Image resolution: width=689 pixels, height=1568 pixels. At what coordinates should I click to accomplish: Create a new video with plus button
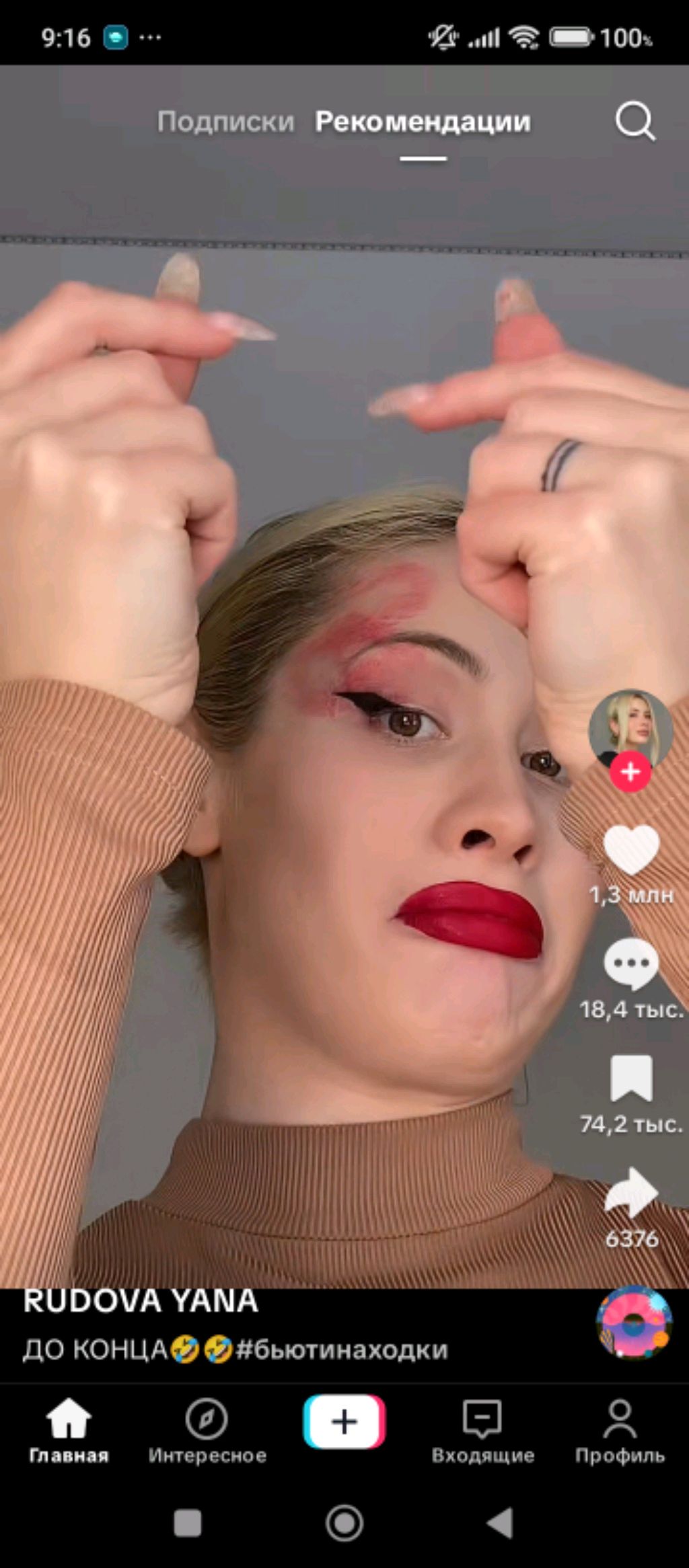pos(344,1421)
